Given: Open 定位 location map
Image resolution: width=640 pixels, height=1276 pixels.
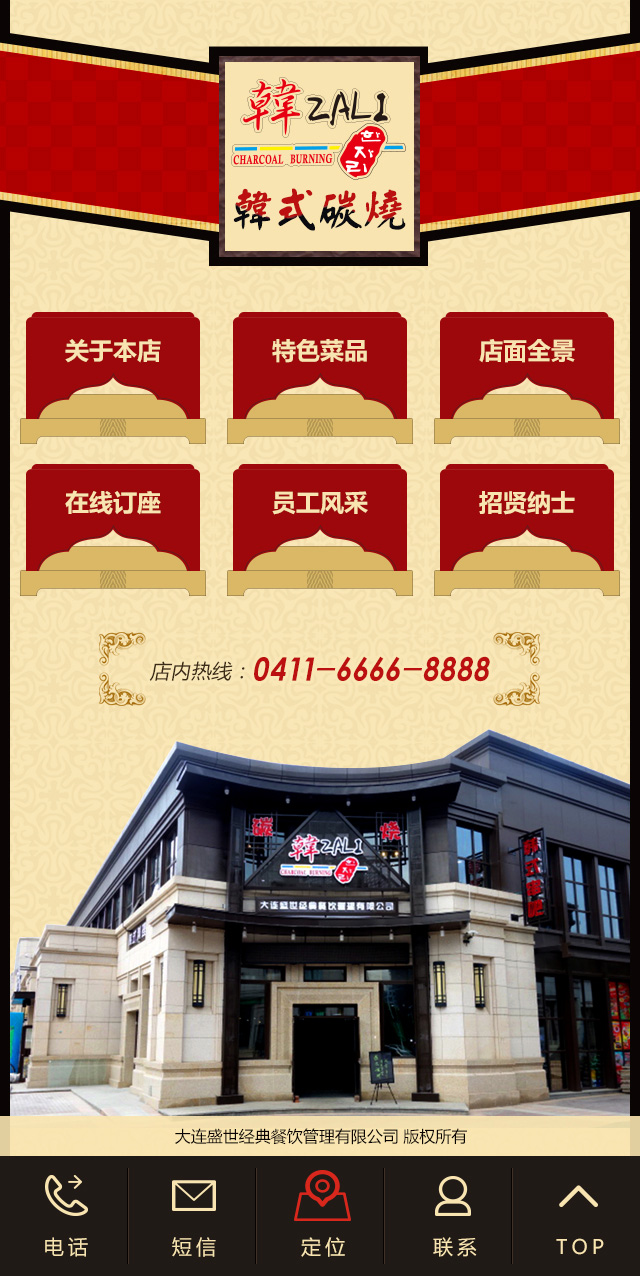Looking at the screenshot, I should (x=322, y=1215).
